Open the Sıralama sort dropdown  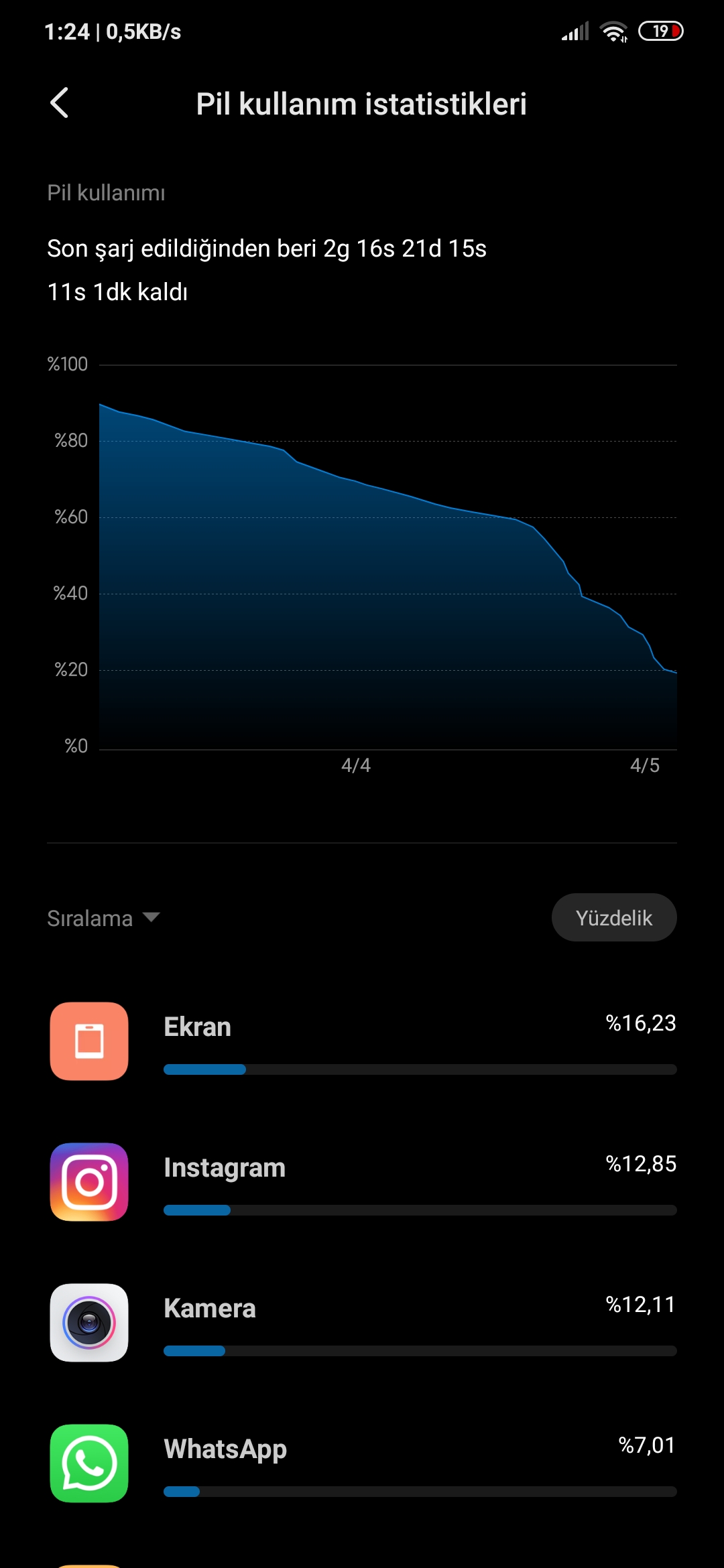click(x=103, y=917)
